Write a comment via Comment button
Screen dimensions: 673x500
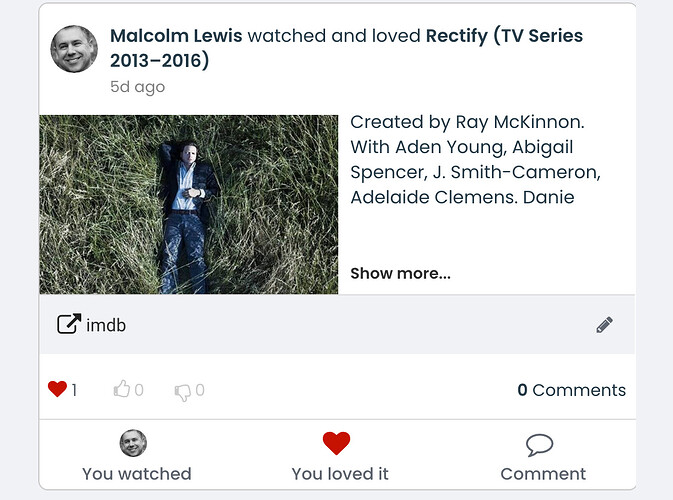542,457
